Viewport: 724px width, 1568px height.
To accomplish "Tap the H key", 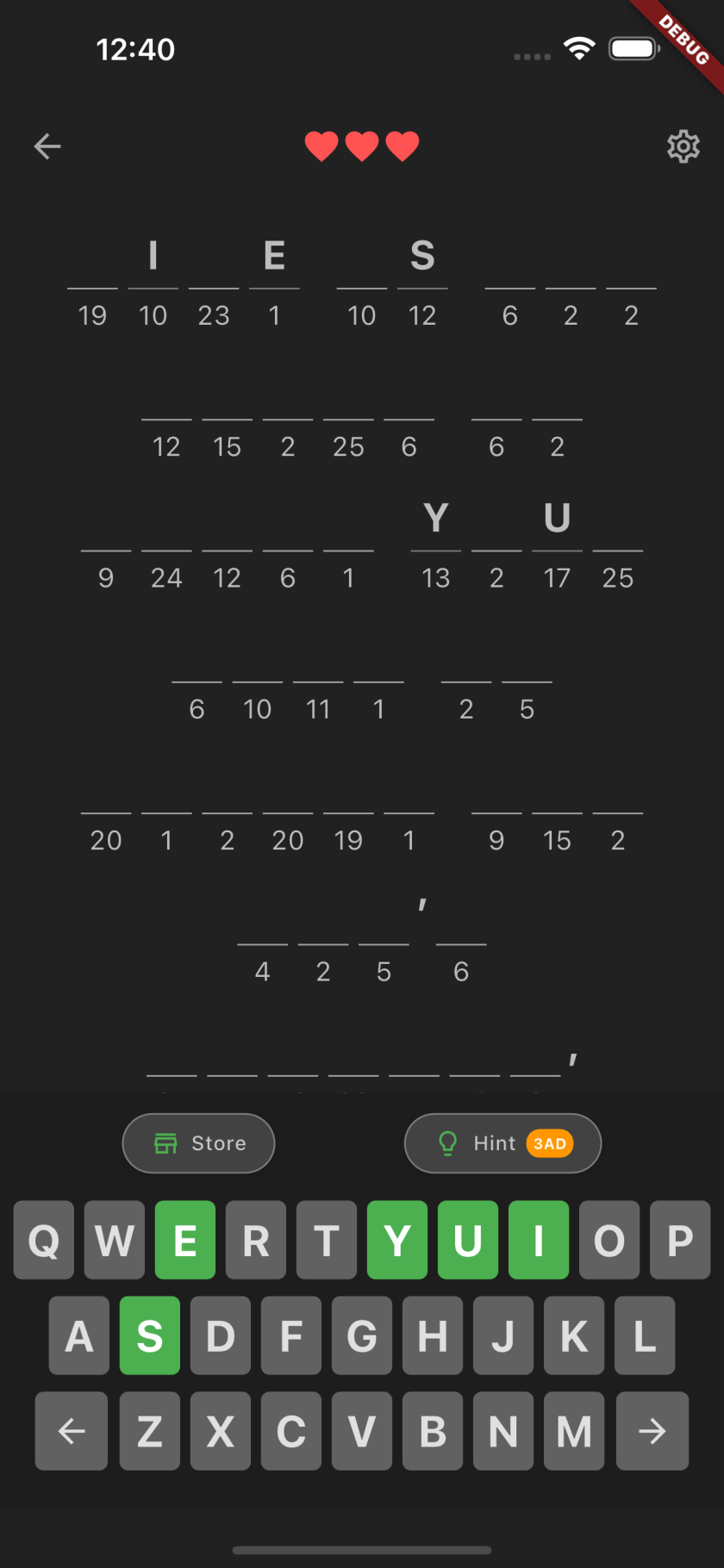I will [x=433, y=1335].
